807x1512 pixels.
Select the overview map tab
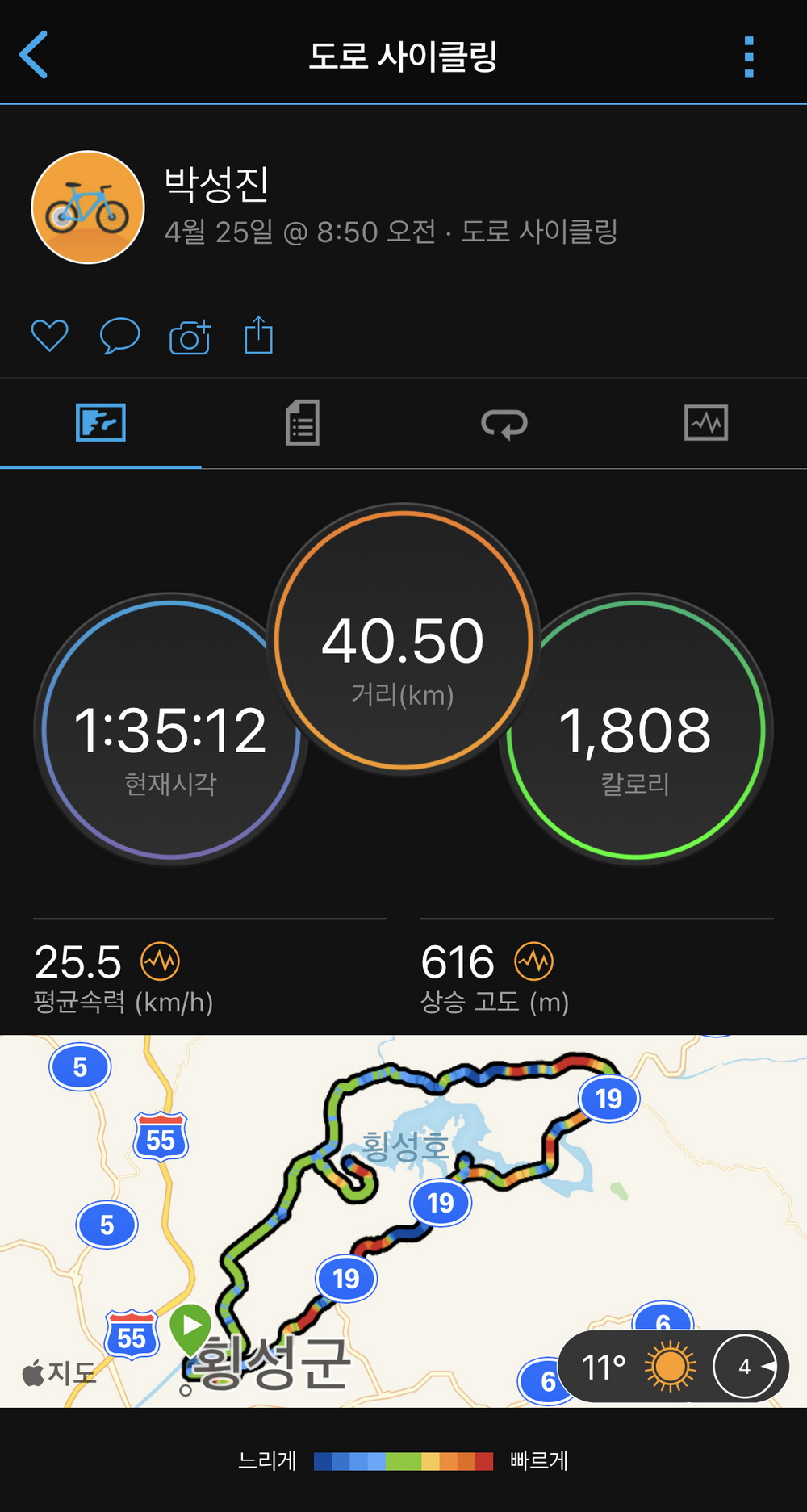[x=101, y=422]
